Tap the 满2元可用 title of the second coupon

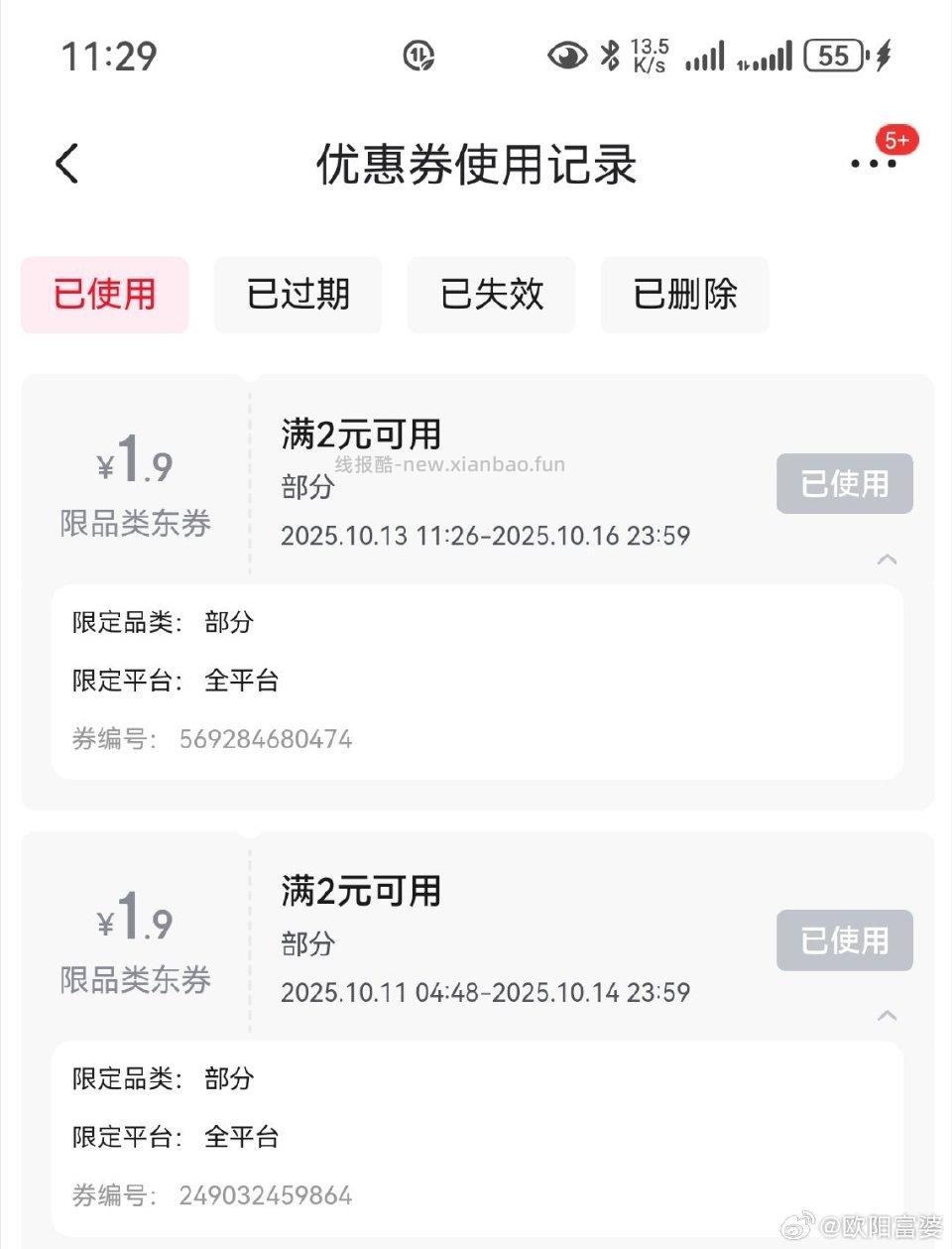[361, 891]
